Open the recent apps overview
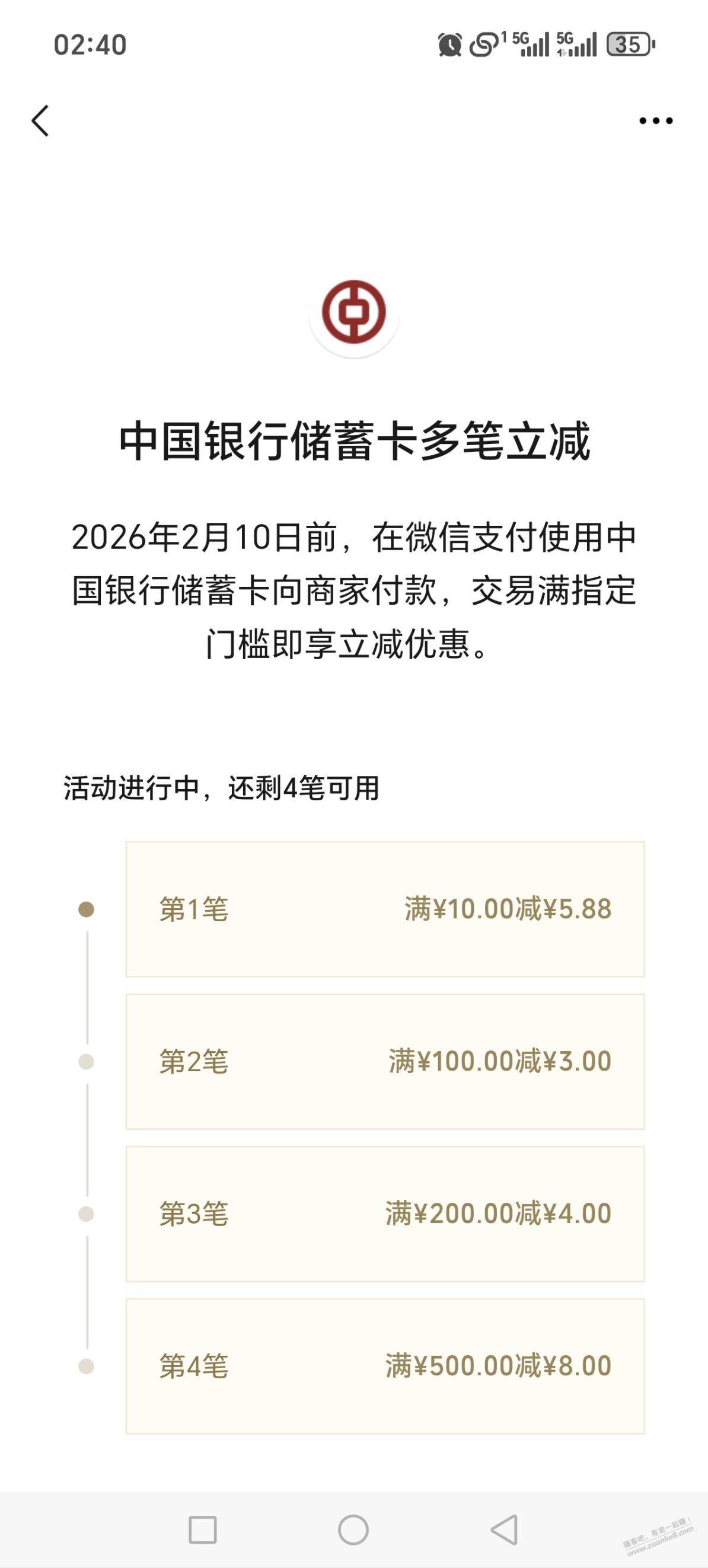 pyautogui.click(x=203, y=1529)
